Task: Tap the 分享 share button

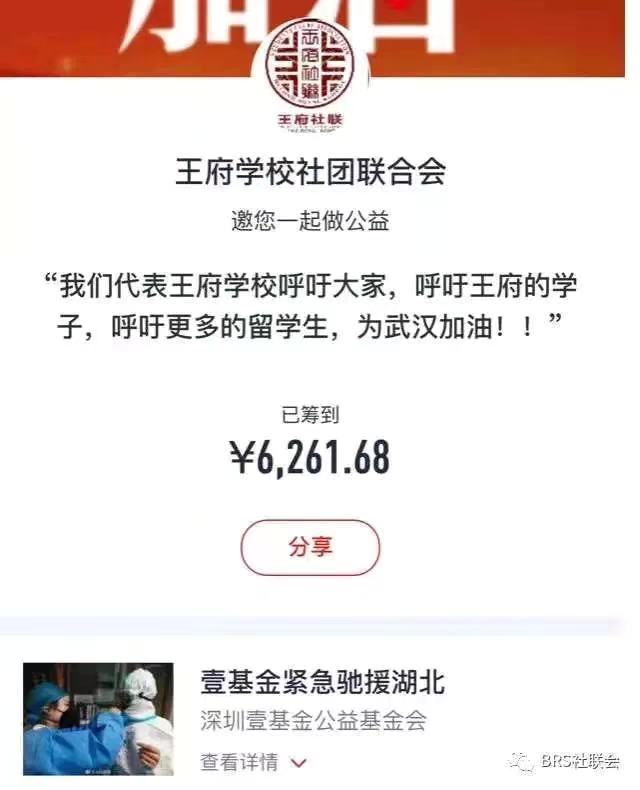Action: click(310, 547)
